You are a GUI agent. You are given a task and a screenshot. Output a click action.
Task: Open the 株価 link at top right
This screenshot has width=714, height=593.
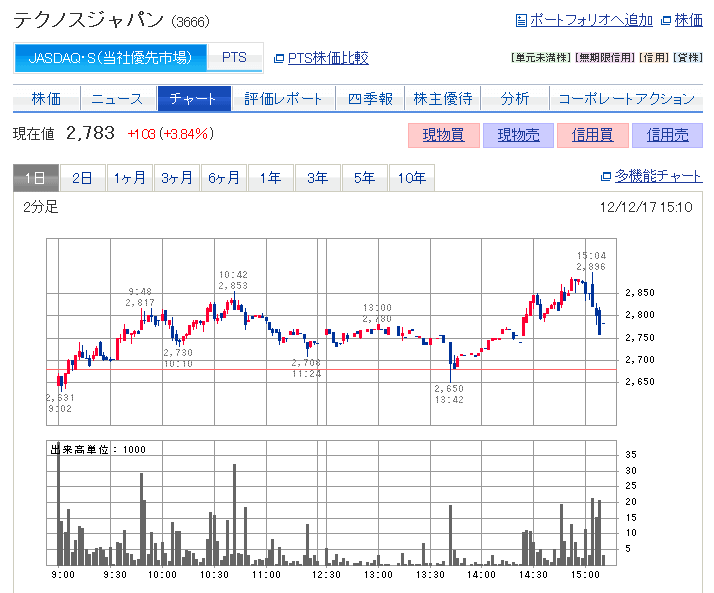point(688,20)
